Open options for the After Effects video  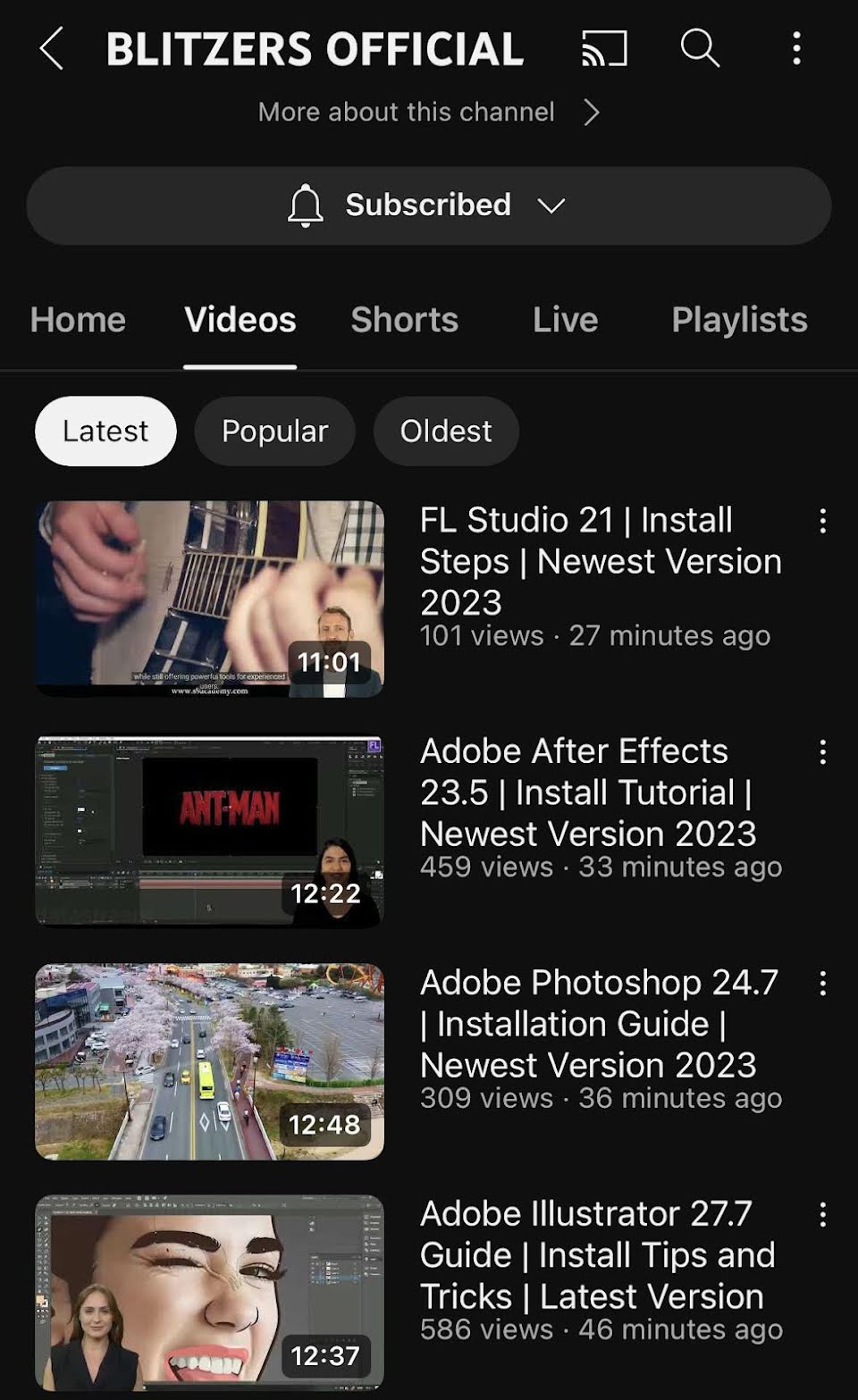[822, 753]
